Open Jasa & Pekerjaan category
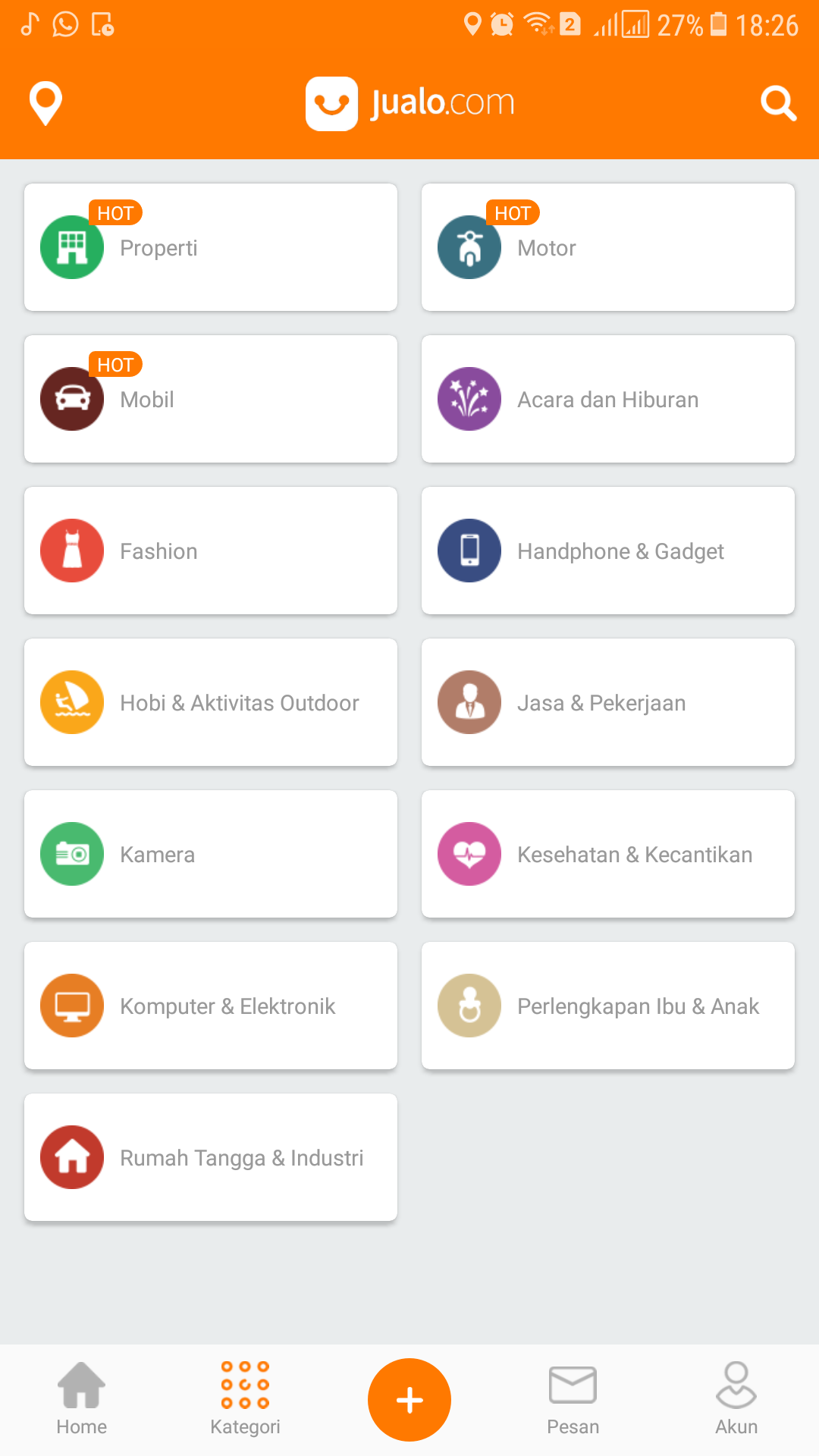 [608, 702]
